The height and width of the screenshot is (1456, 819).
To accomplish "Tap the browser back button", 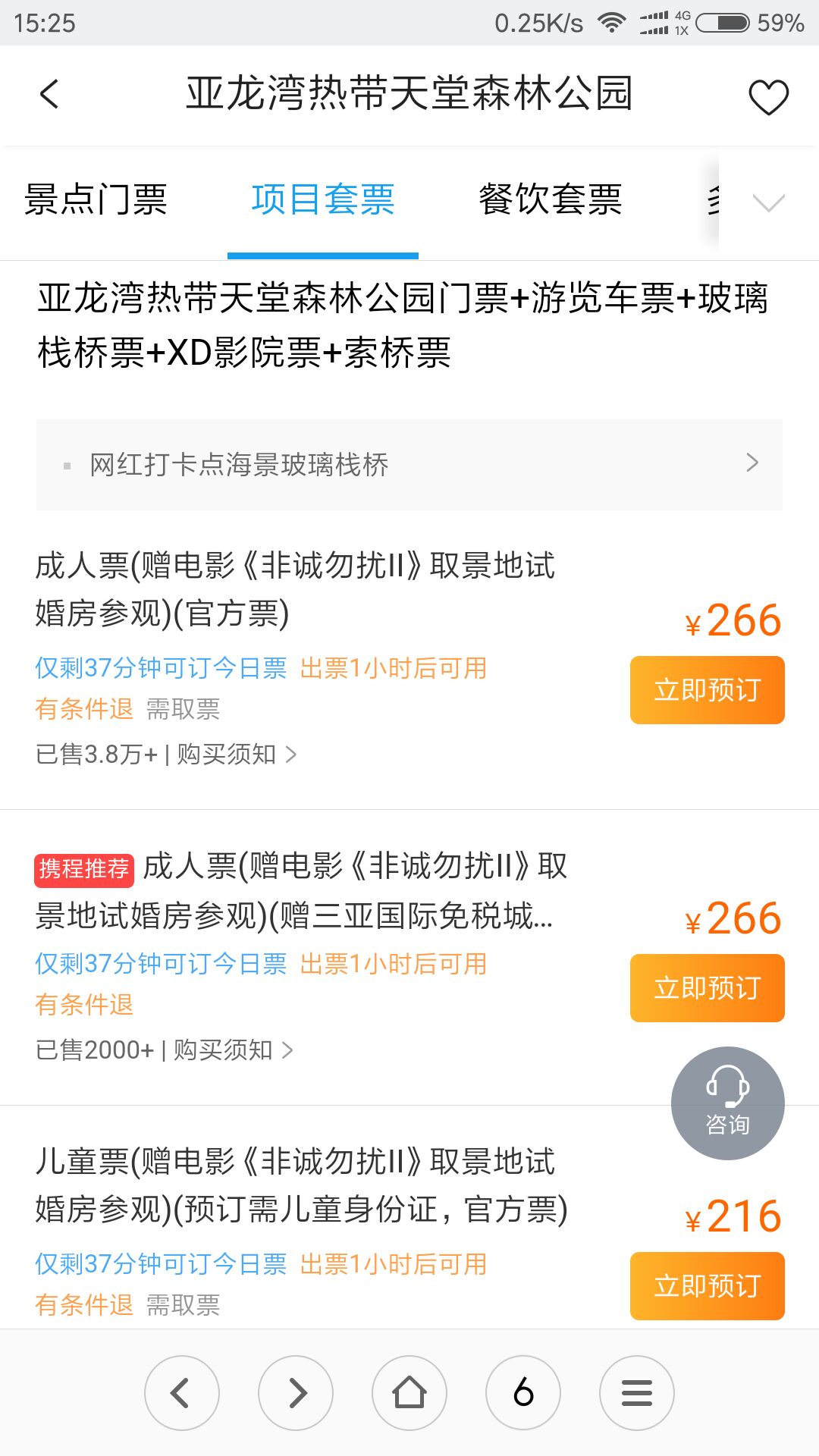I will coord(182,1393).
